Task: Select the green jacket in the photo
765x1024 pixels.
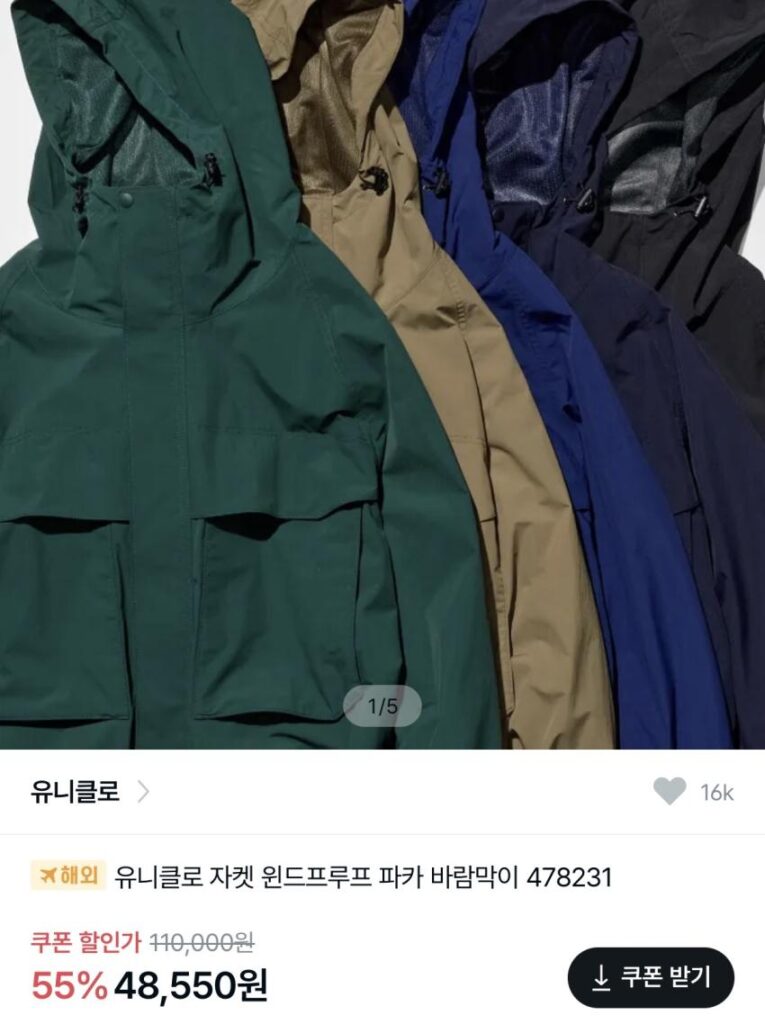Action: click(180, 450)
